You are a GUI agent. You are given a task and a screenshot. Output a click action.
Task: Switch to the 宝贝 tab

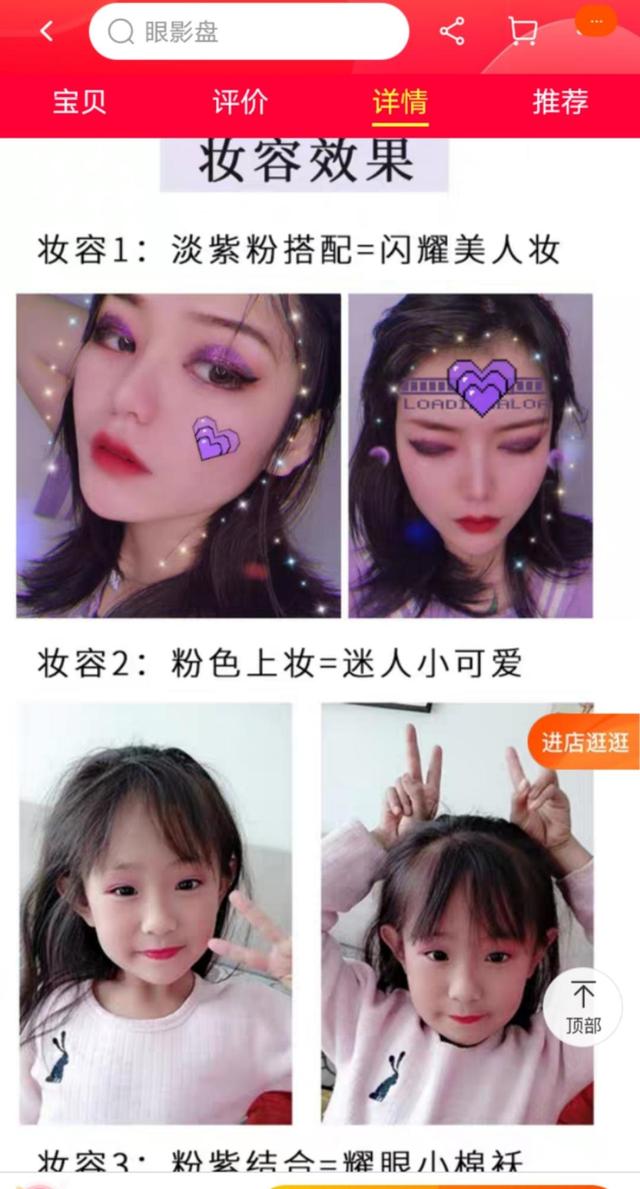coord(80,102)
